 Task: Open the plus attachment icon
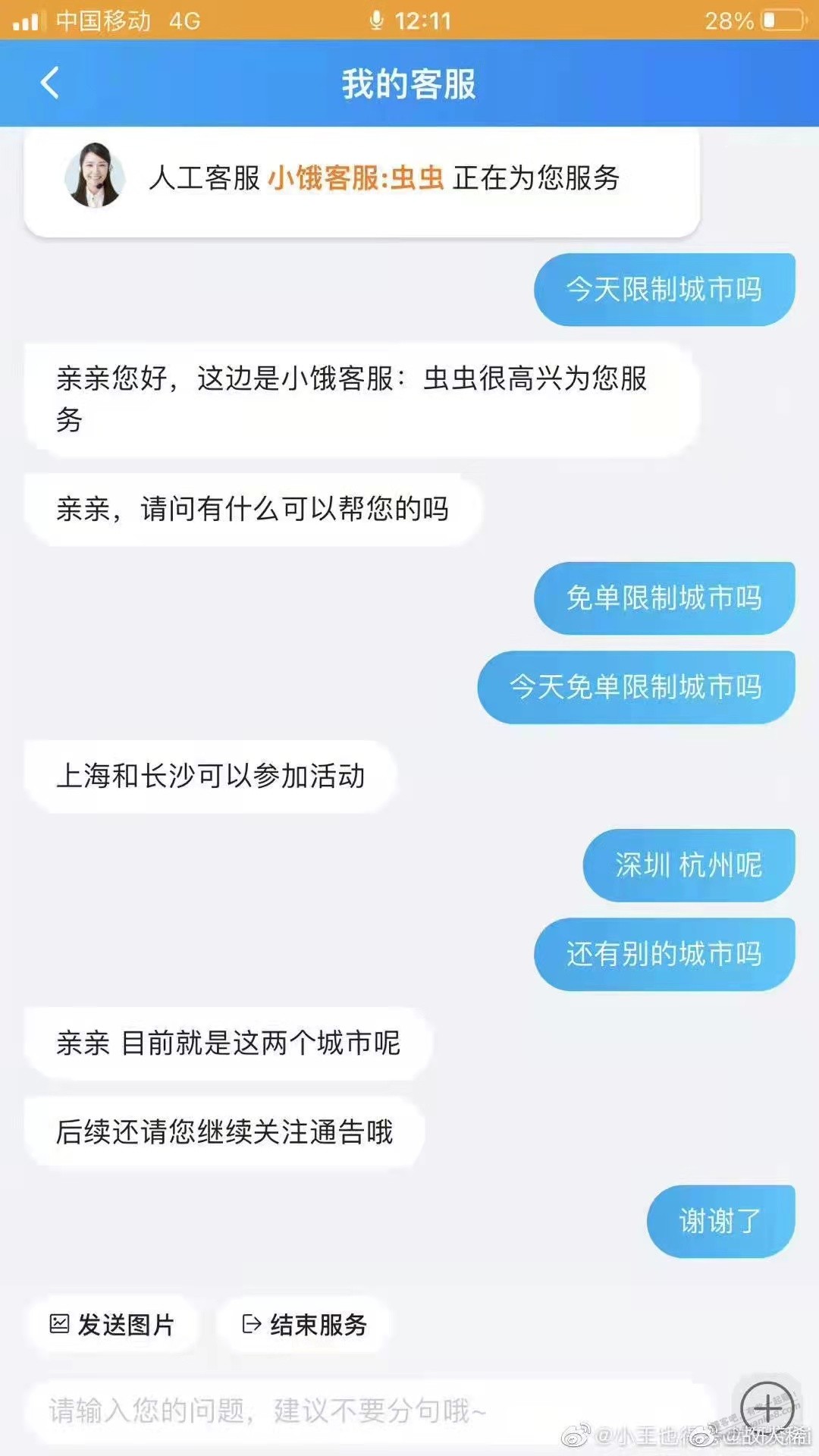tap(767, 1409)
